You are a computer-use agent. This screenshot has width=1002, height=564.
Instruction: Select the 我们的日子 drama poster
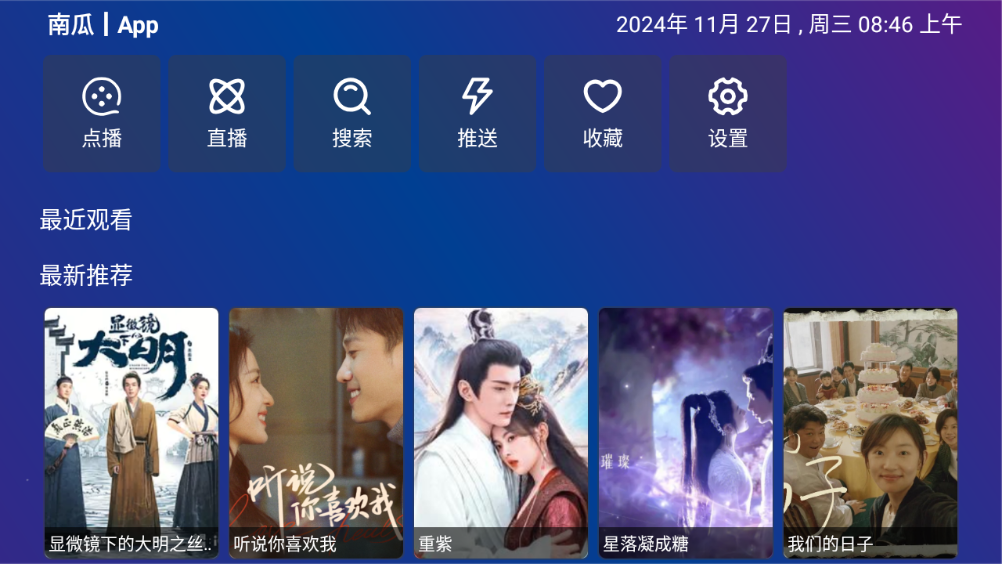click(x=870, y=432)
